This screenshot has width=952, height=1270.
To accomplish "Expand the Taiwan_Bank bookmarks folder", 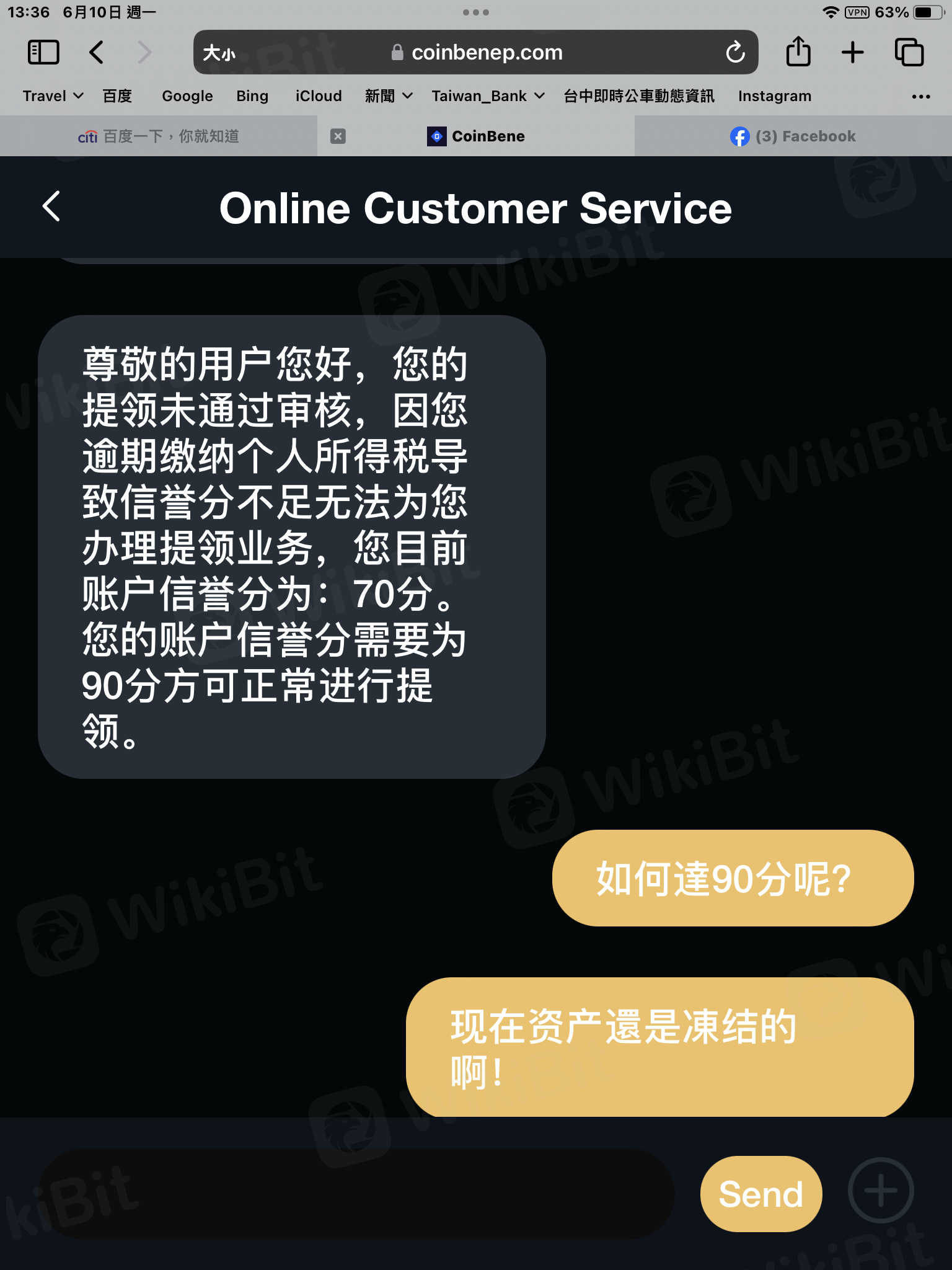I will pos(488,96).
